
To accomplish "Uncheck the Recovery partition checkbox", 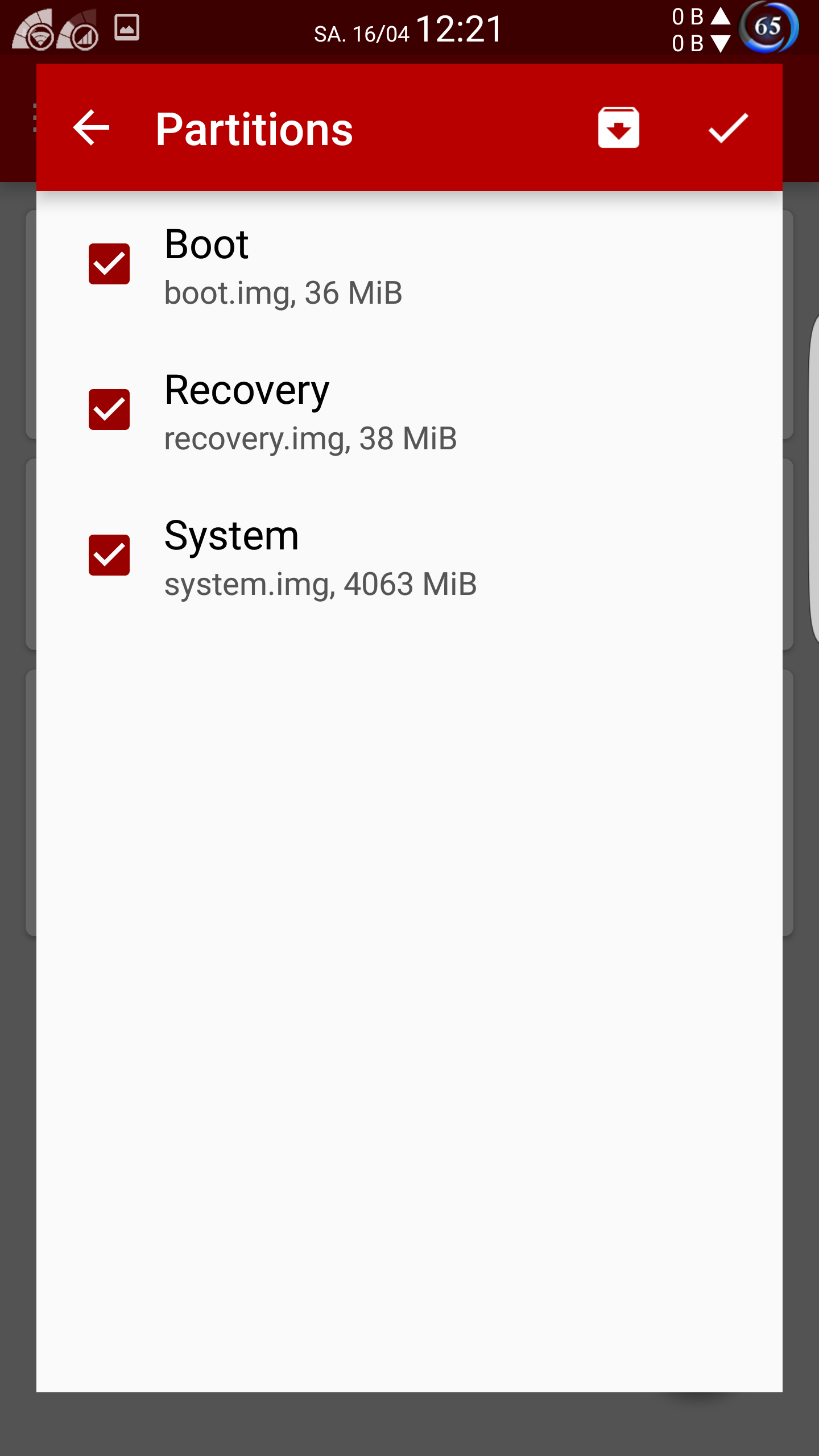I will 109,409.
